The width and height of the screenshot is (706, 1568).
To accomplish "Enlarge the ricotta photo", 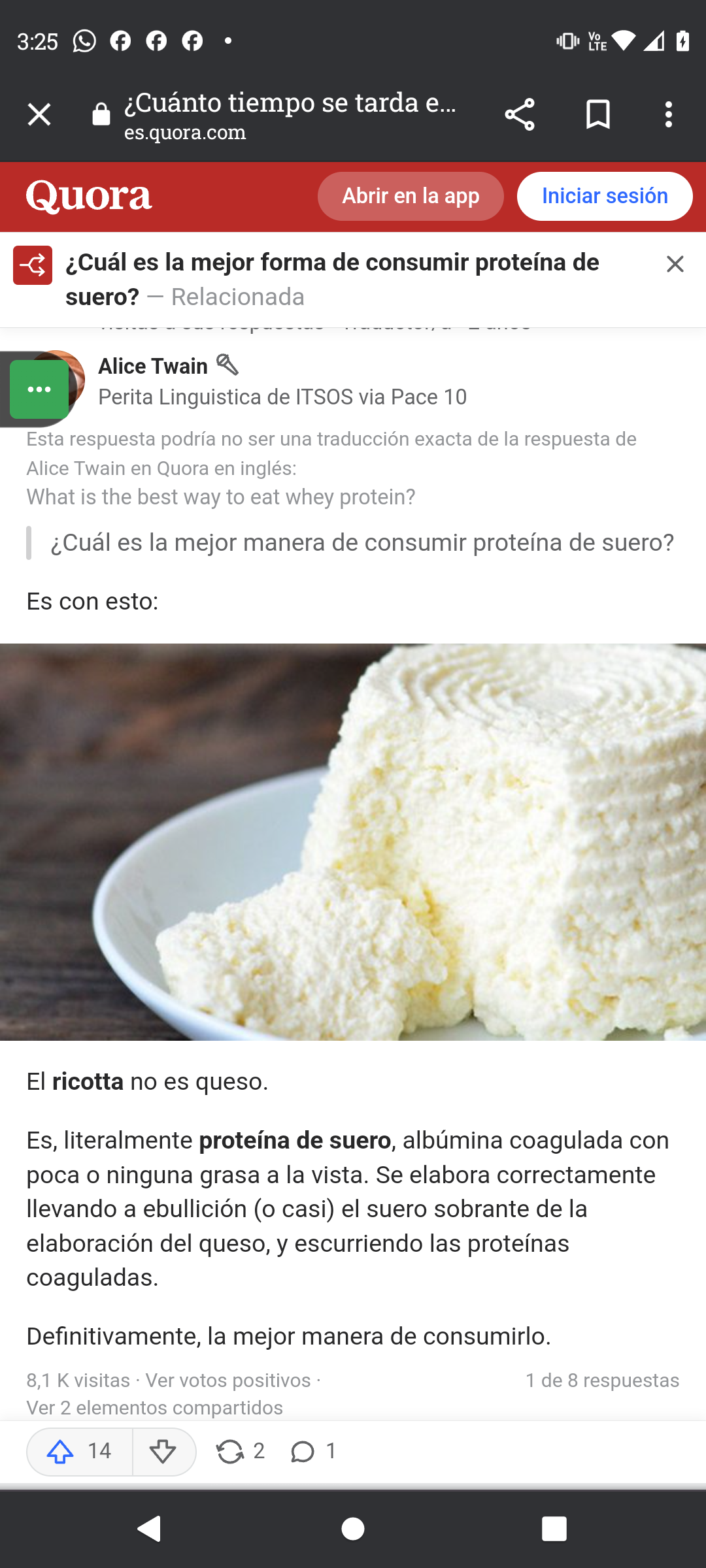I will point(353,841).
